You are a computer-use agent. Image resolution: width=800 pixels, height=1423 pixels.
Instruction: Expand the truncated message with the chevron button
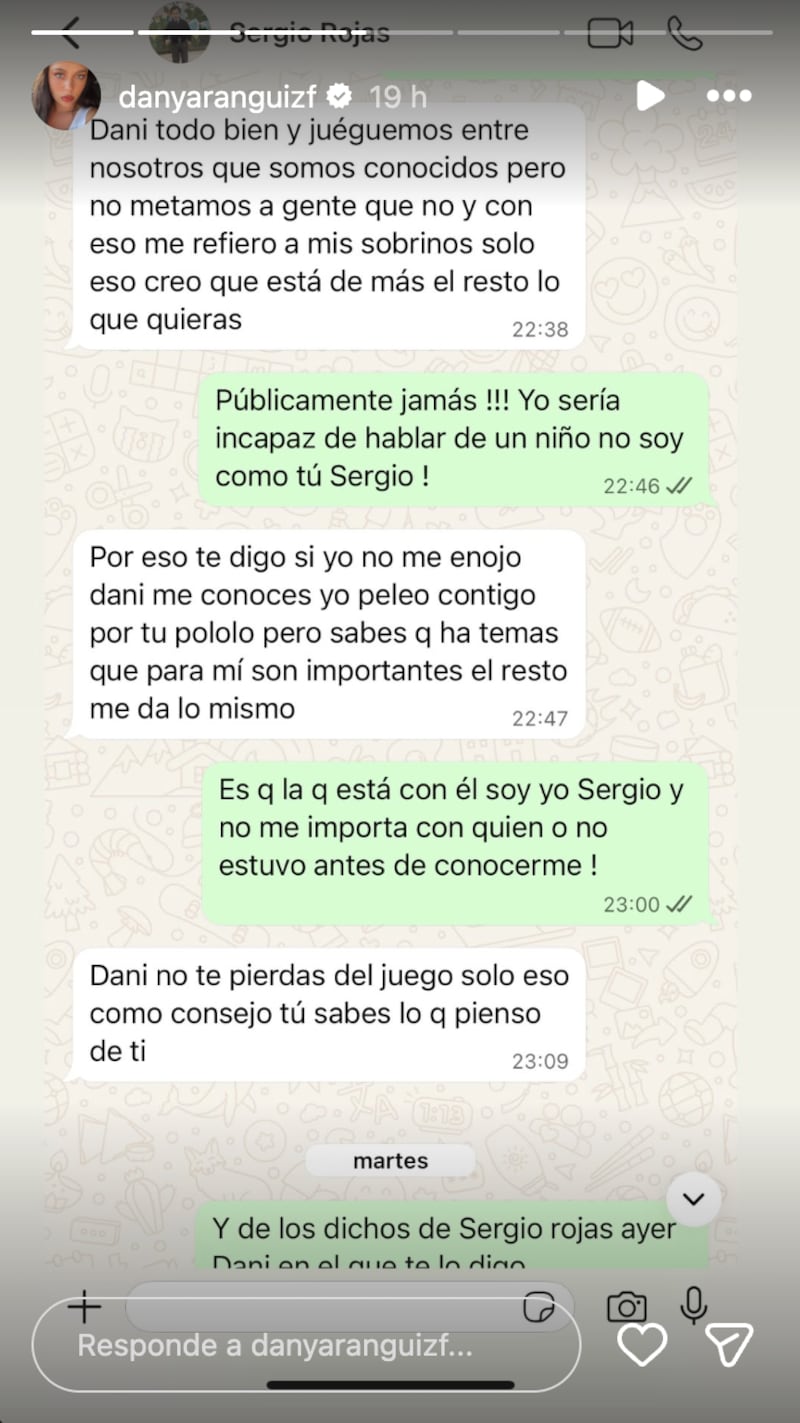[693, 1201]
